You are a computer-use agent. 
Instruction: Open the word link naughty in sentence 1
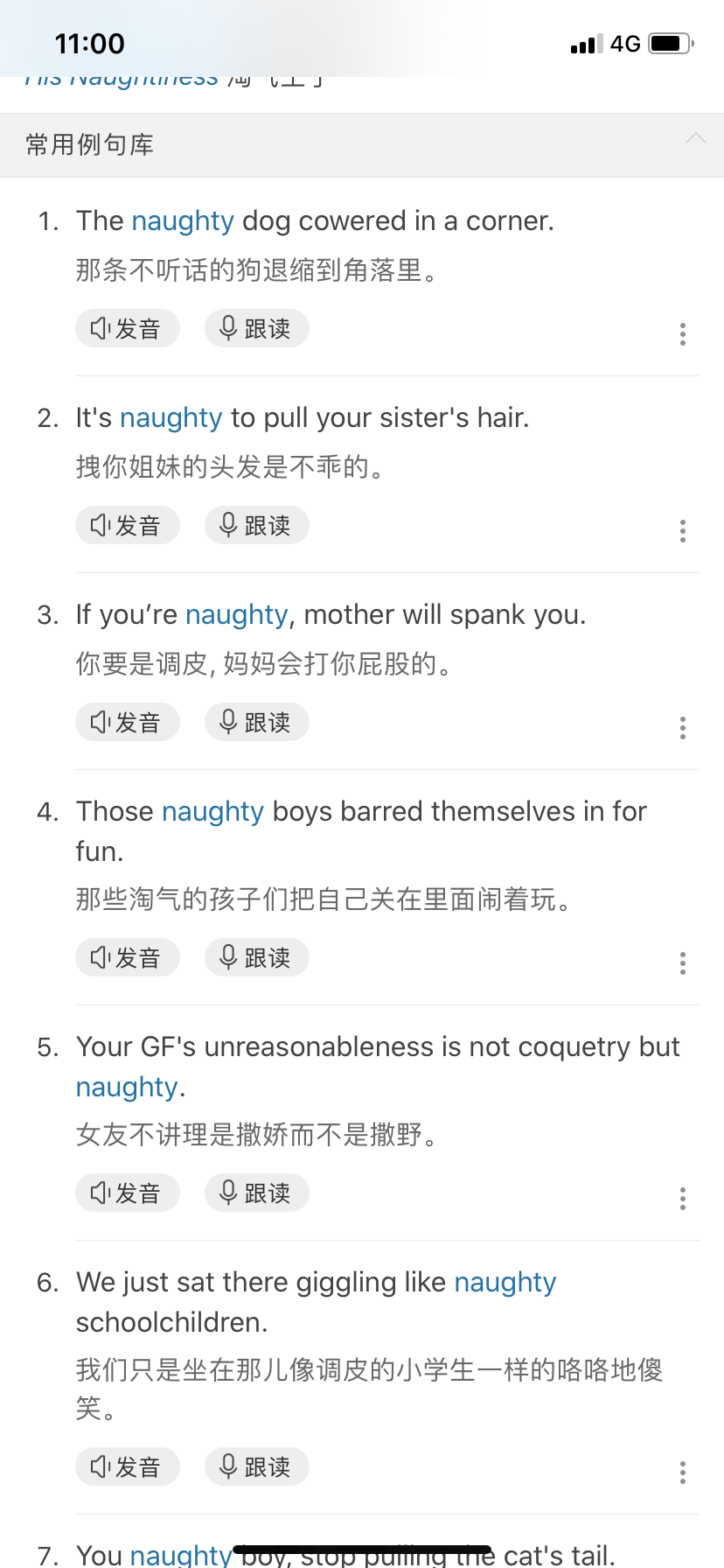pyautogui.click(x=183, y=220)
